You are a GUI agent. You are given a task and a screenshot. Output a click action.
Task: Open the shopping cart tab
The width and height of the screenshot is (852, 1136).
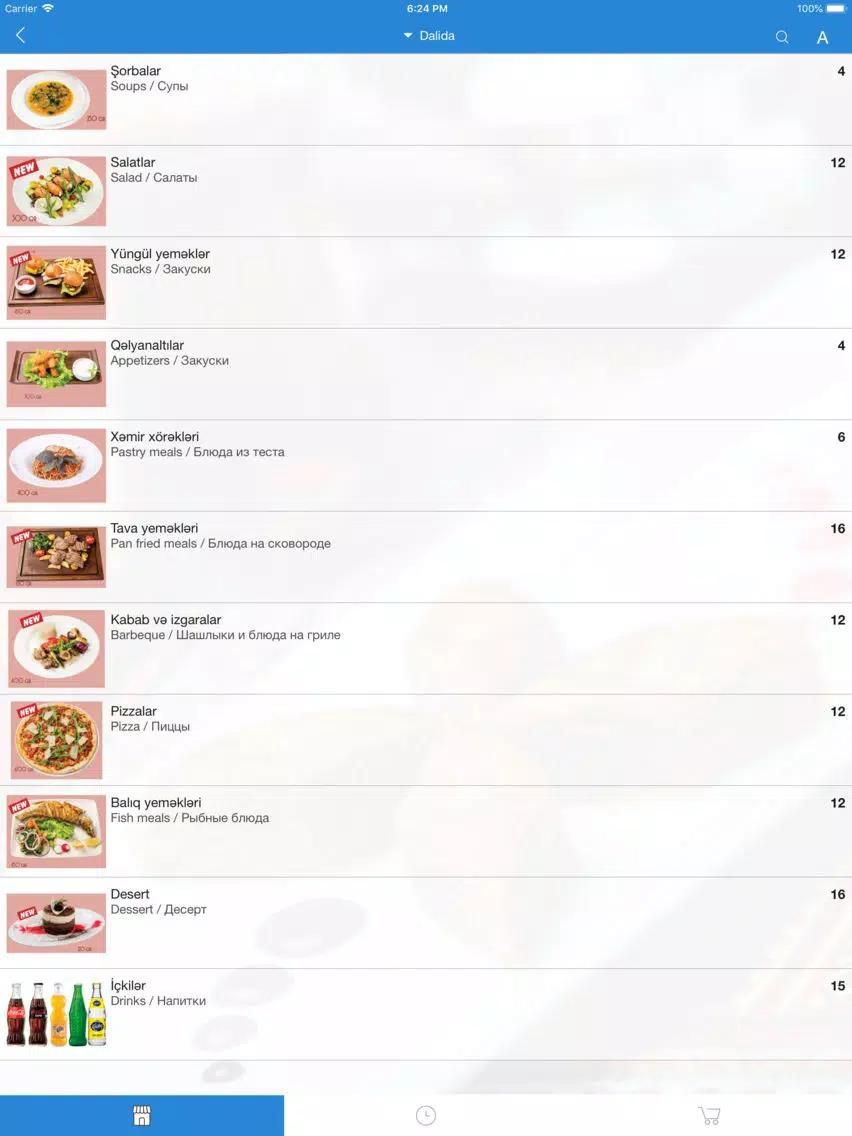[x=709, y=1115]
